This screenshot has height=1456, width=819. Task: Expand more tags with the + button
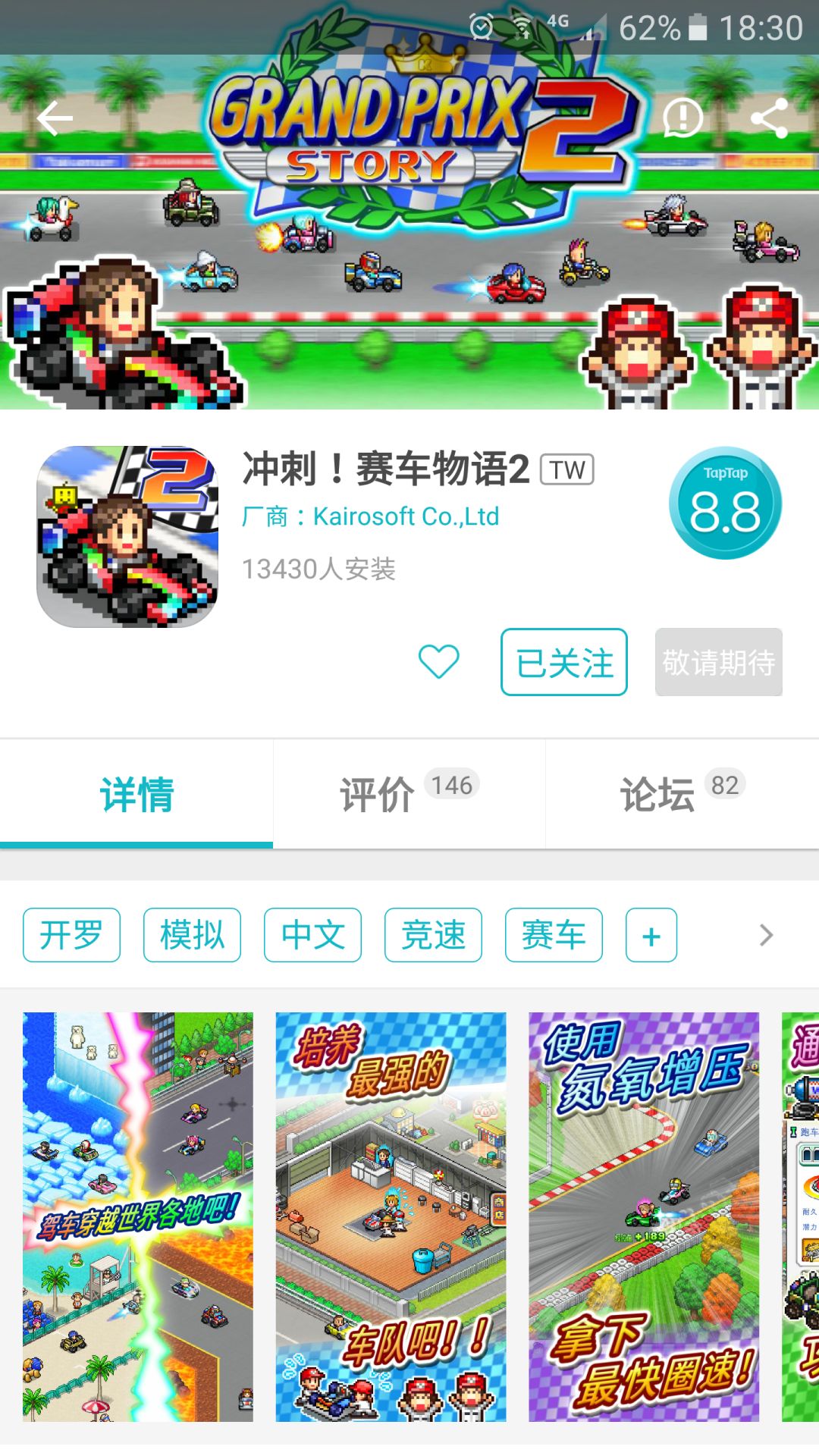651,935
